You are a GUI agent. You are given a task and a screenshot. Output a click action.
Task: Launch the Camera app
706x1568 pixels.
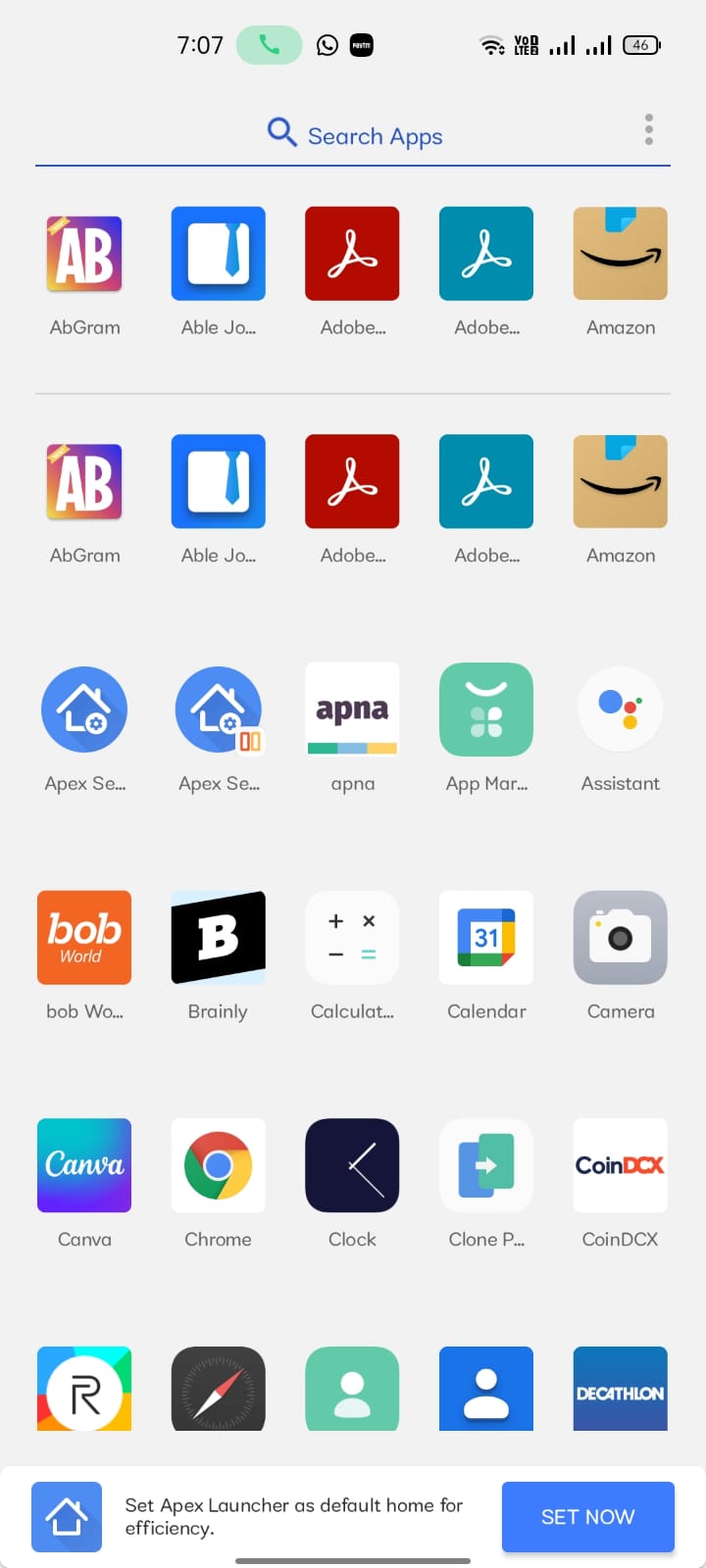tap(620, 937)
